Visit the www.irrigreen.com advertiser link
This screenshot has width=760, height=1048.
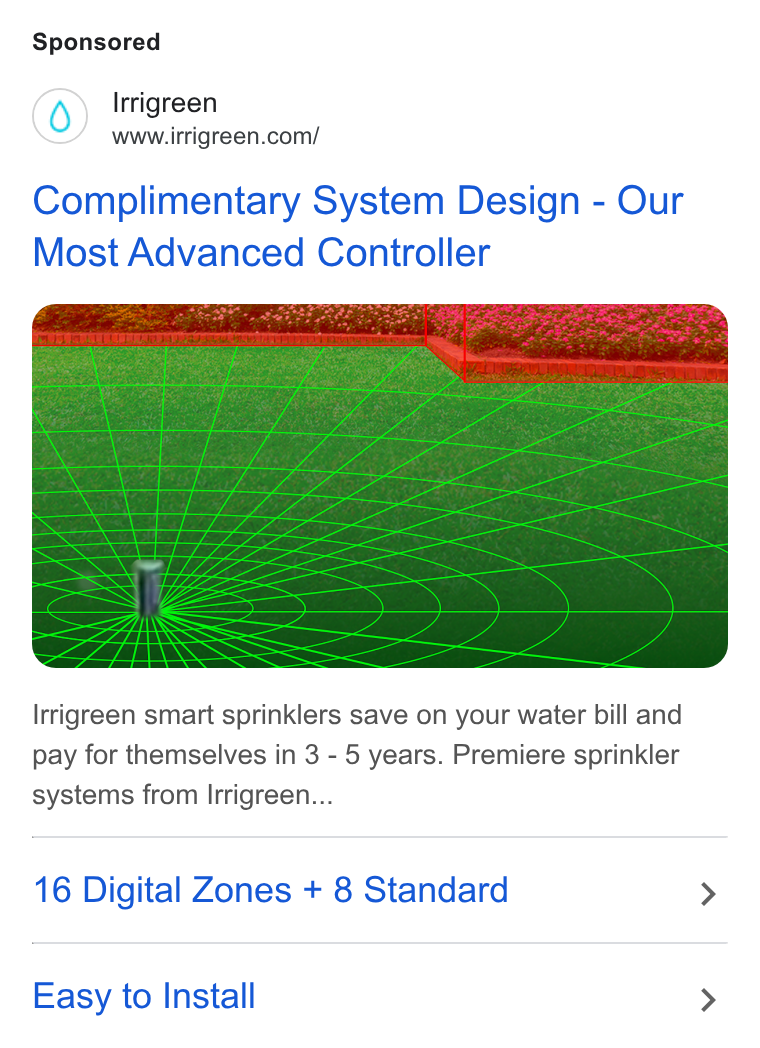(x=215, y=136)
